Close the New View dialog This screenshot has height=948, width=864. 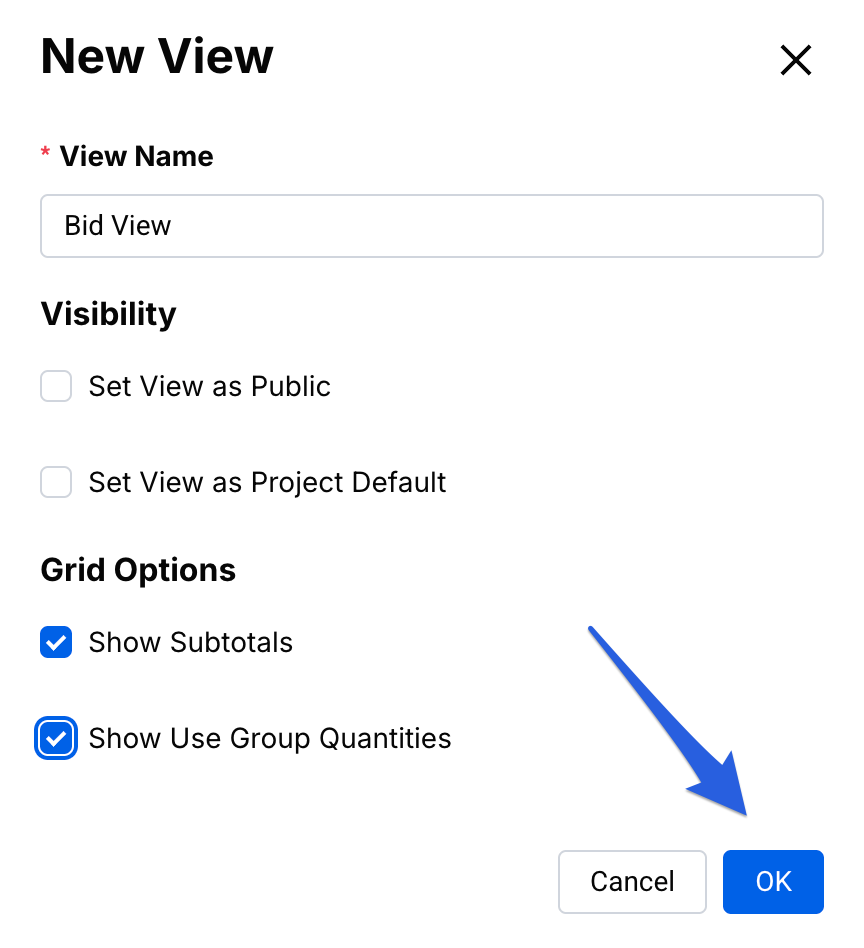coord(795,61)
